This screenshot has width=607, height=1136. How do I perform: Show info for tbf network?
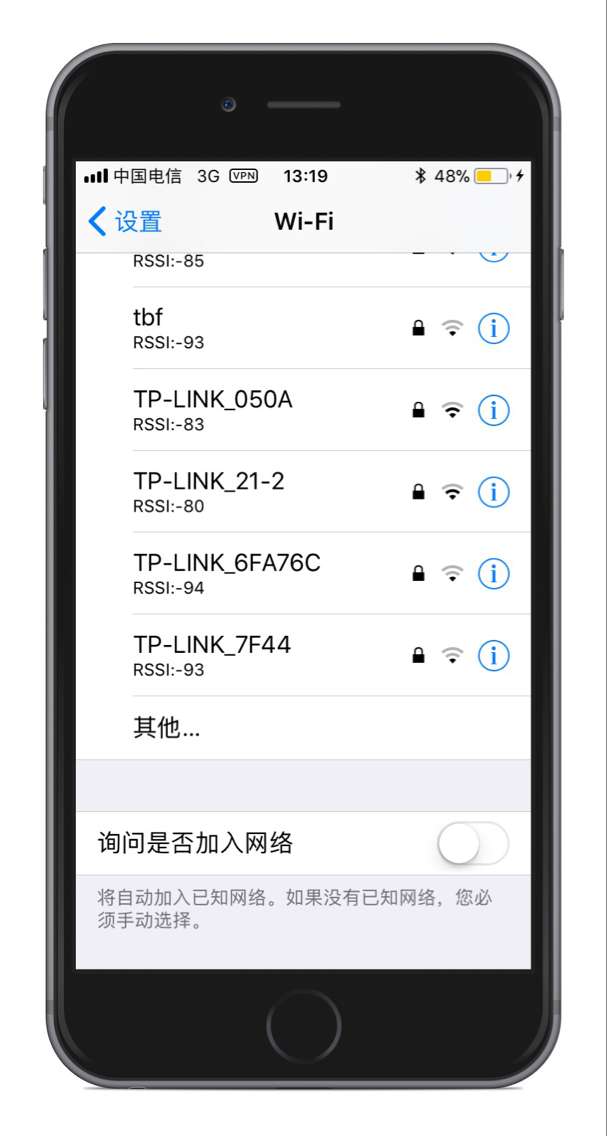pyautogui.click(x=493, y=328)
